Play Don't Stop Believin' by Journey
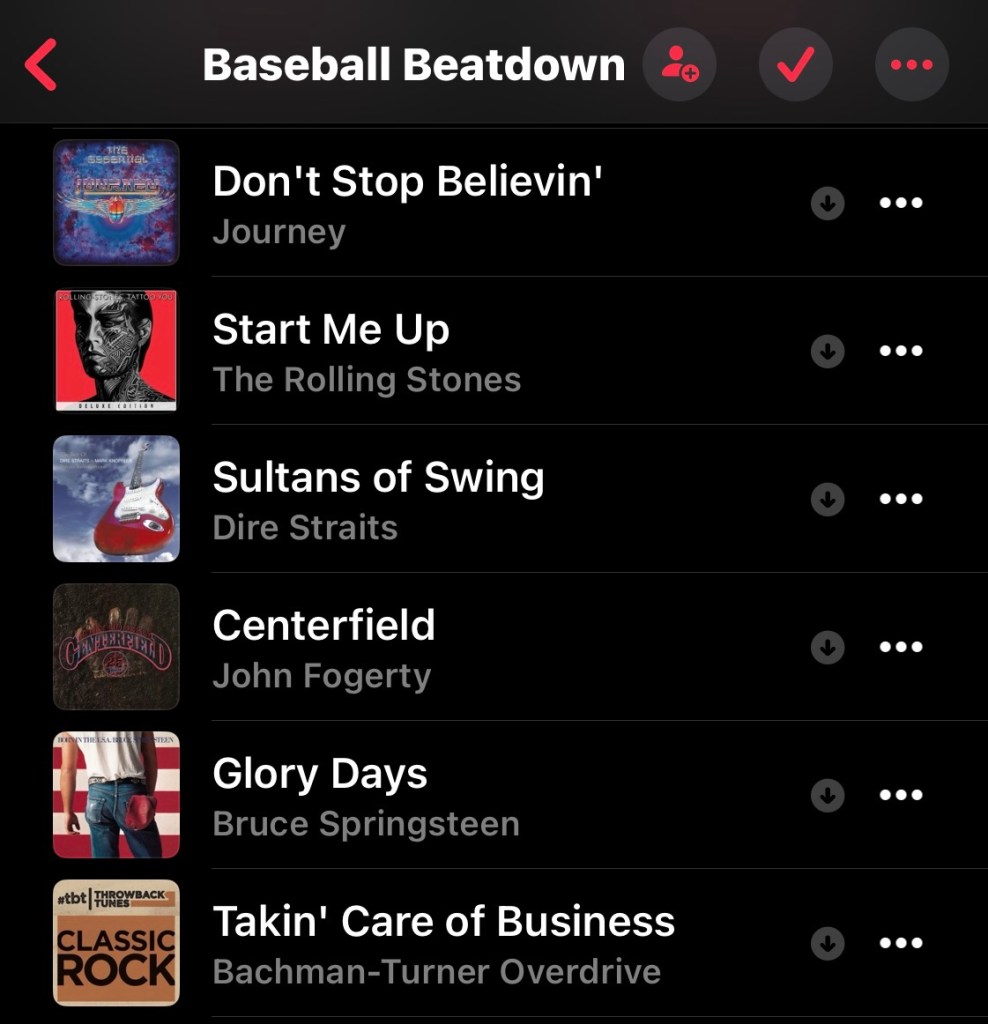The image size is (988, 1024). click(x=406, y=203)
